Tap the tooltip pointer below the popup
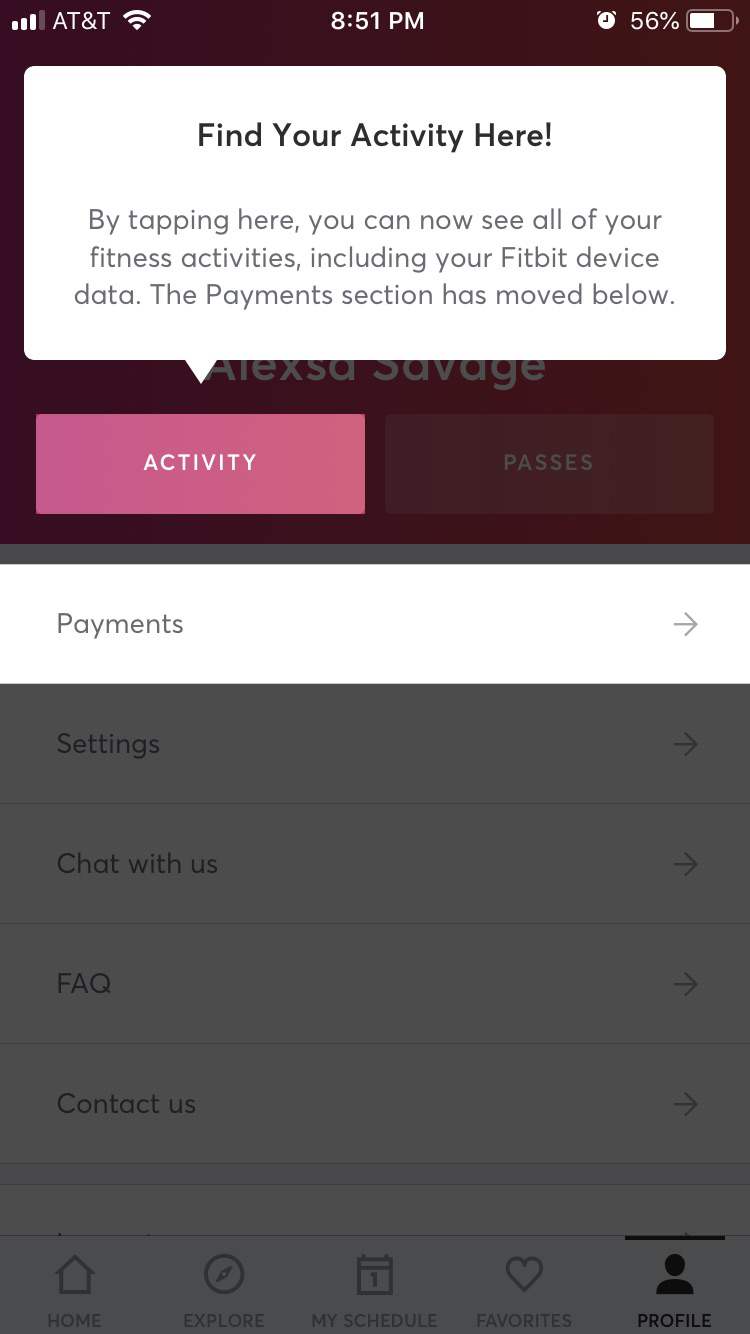 pyautogui.click(x=200, y=370)
